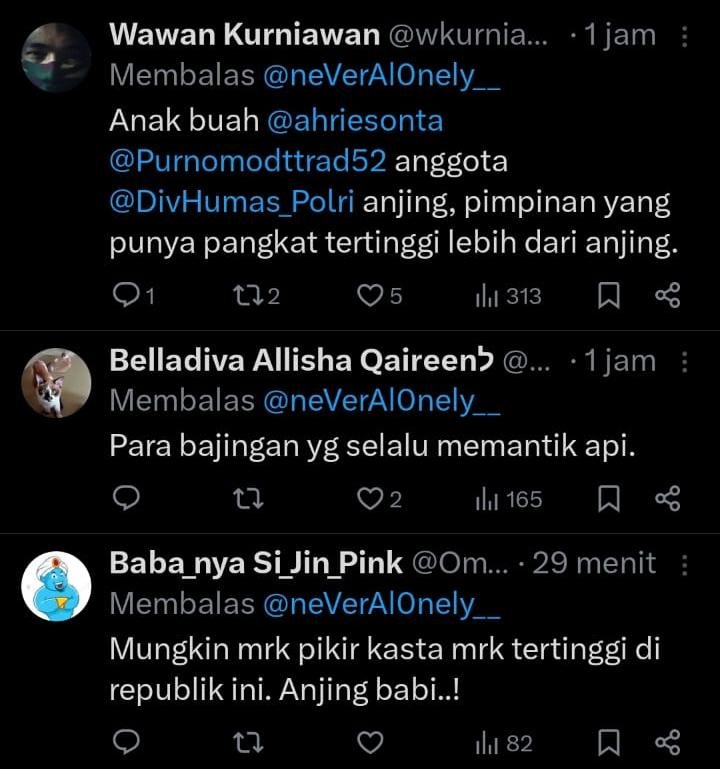Like Baba_nya Si_Jin_Pink's reply

coord(372,742)
